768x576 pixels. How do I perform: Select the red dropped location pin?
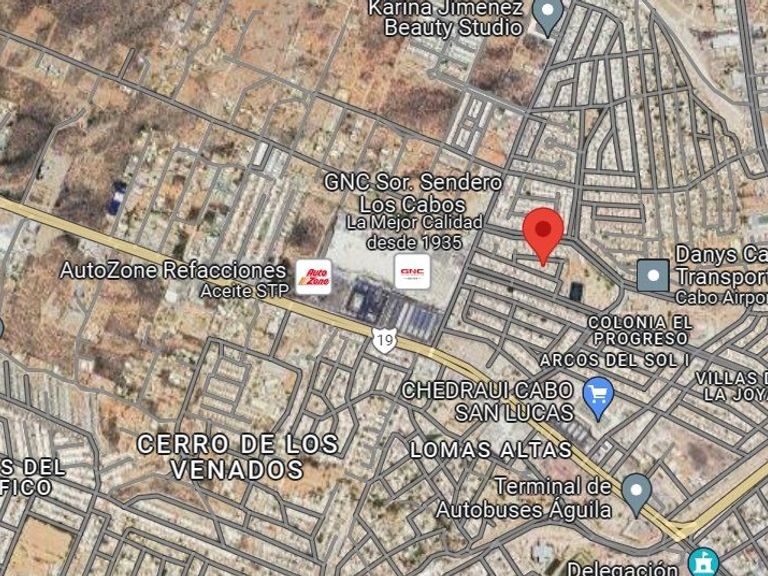[544, 233]
